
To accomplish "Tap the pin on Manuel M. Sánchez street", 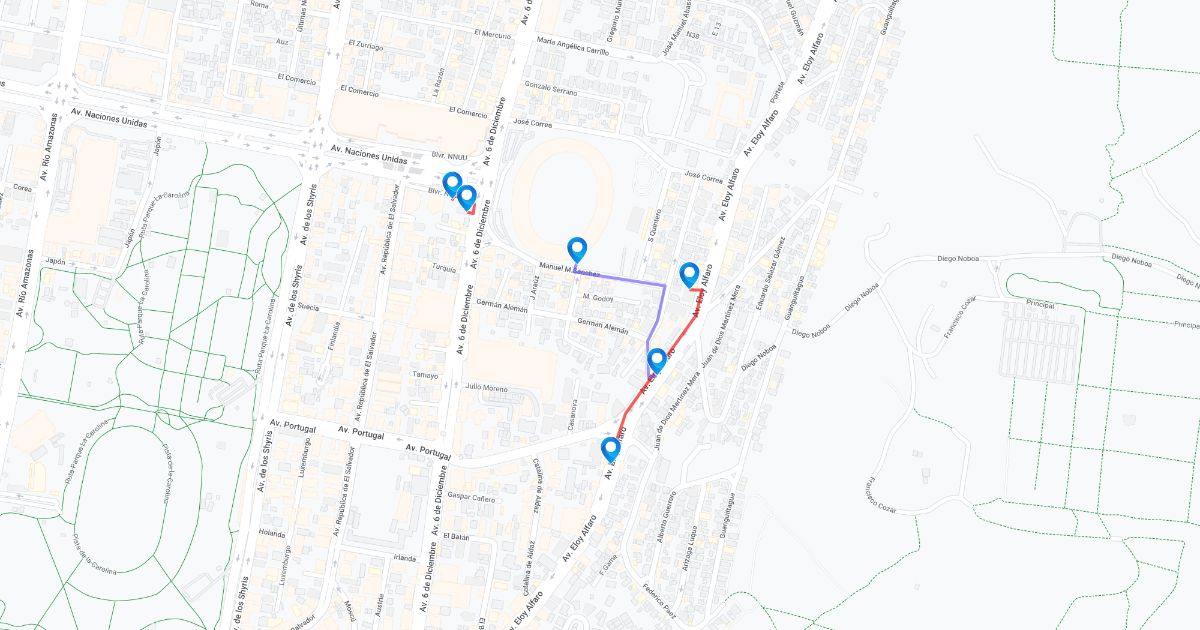I will pyautogui.click(x=576, y=249).
